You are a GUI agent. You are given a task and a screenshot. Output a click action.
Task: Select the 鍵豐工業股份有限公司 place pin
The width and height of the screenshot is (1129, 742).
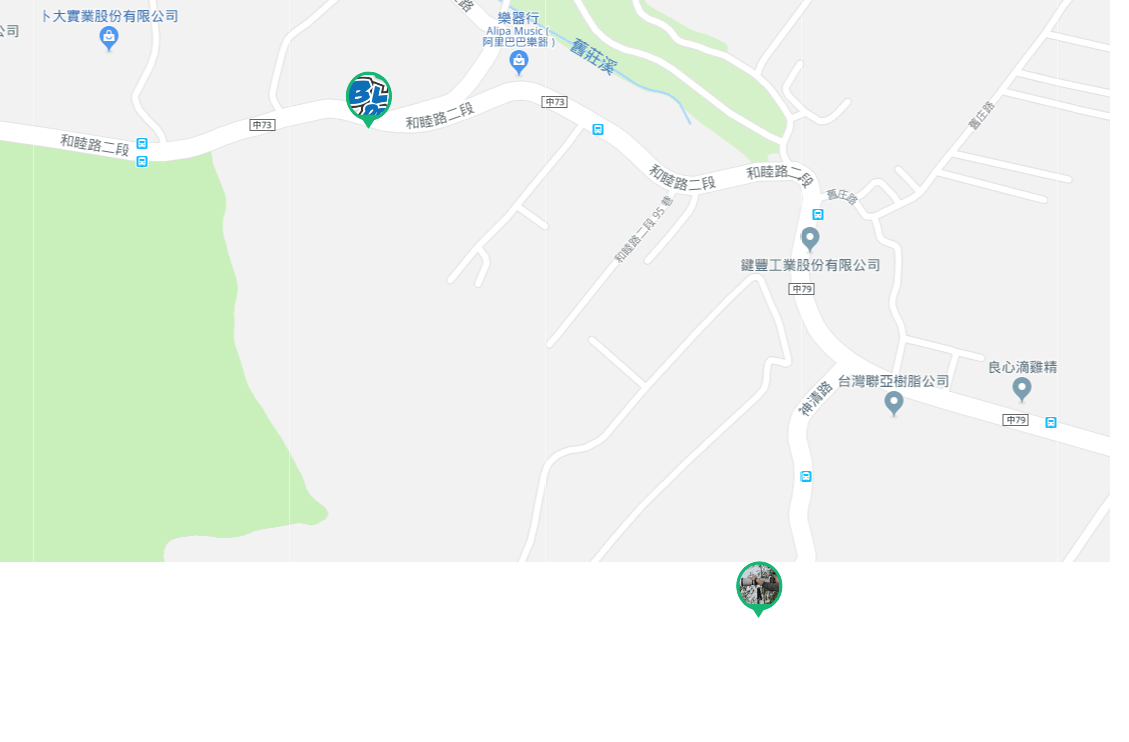pyautogui.click(x=810, y=239)
